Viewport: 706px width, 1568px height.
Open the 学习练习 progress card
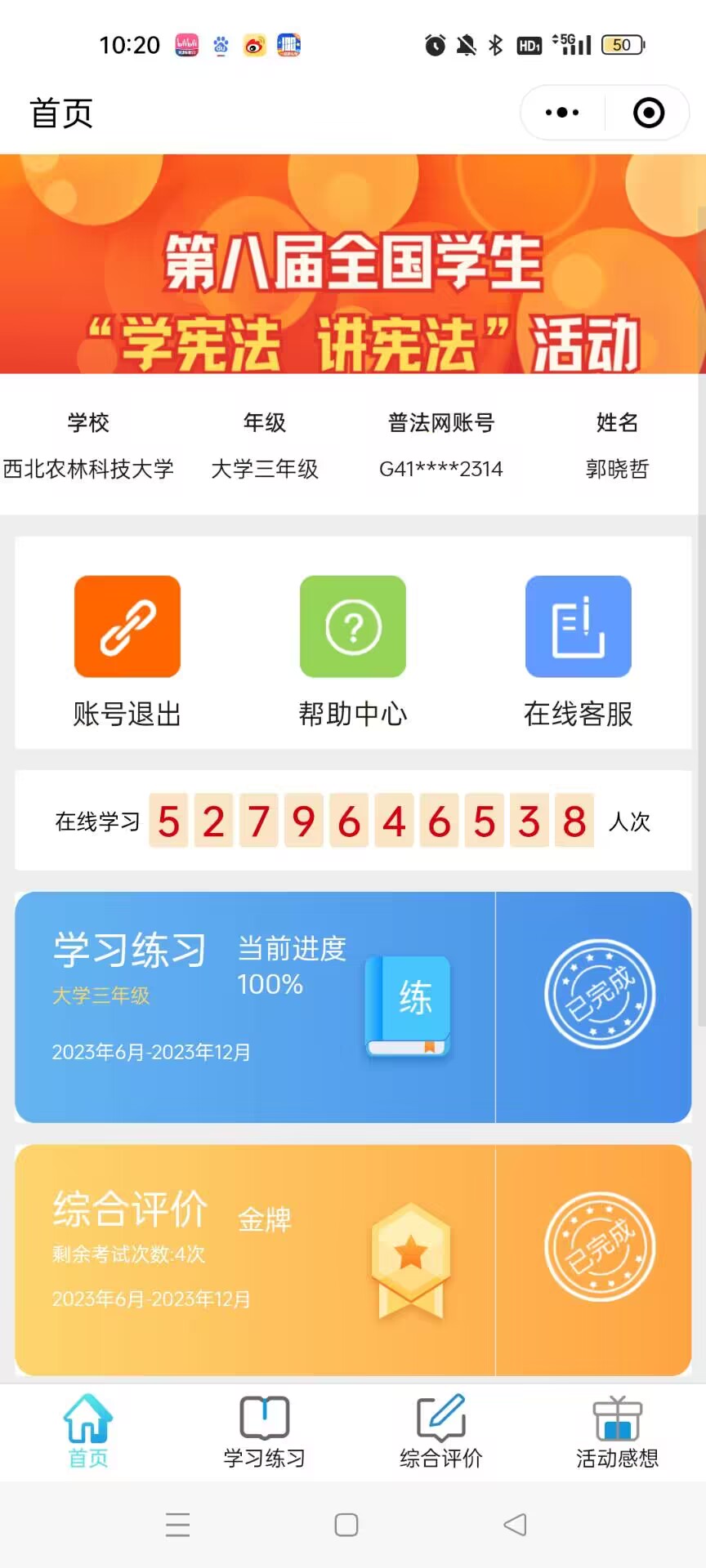point(255,1006)
